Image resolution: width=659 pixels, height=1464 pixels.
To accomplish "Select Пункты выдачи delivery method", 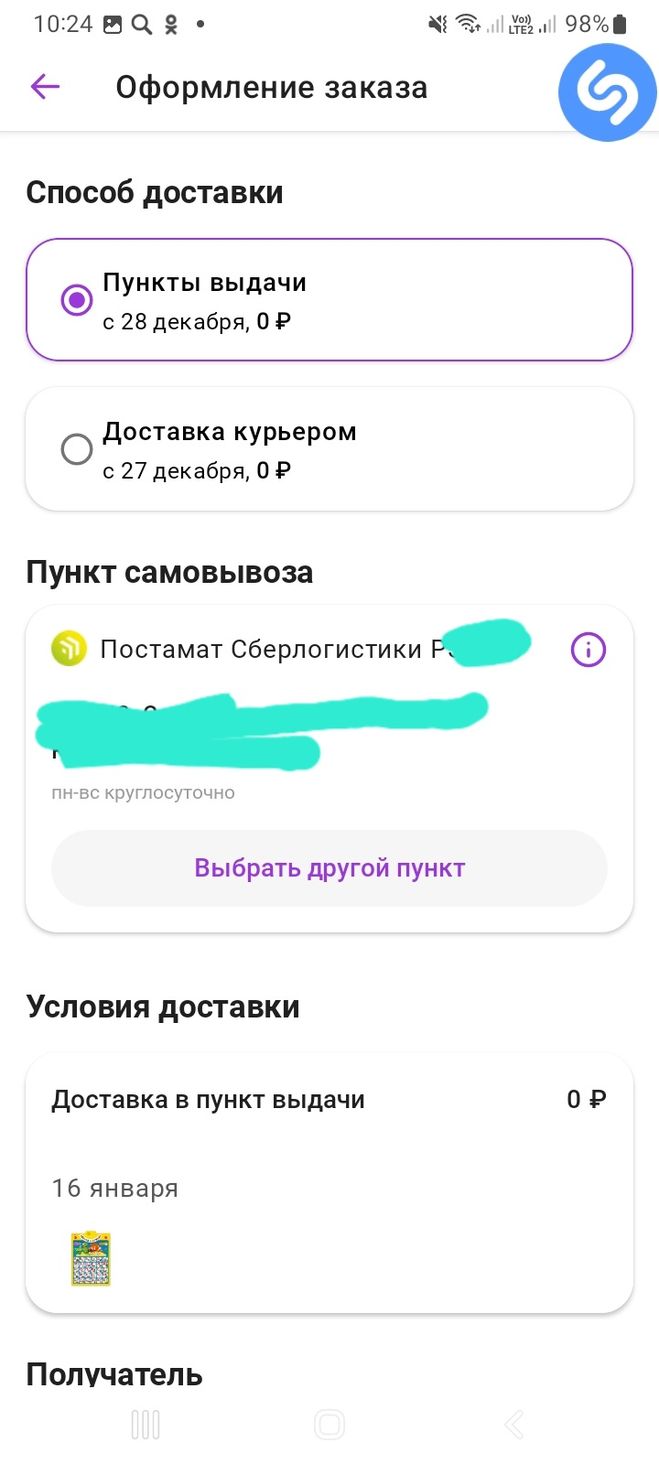I will pyautogui.click(x=77, y=300).
